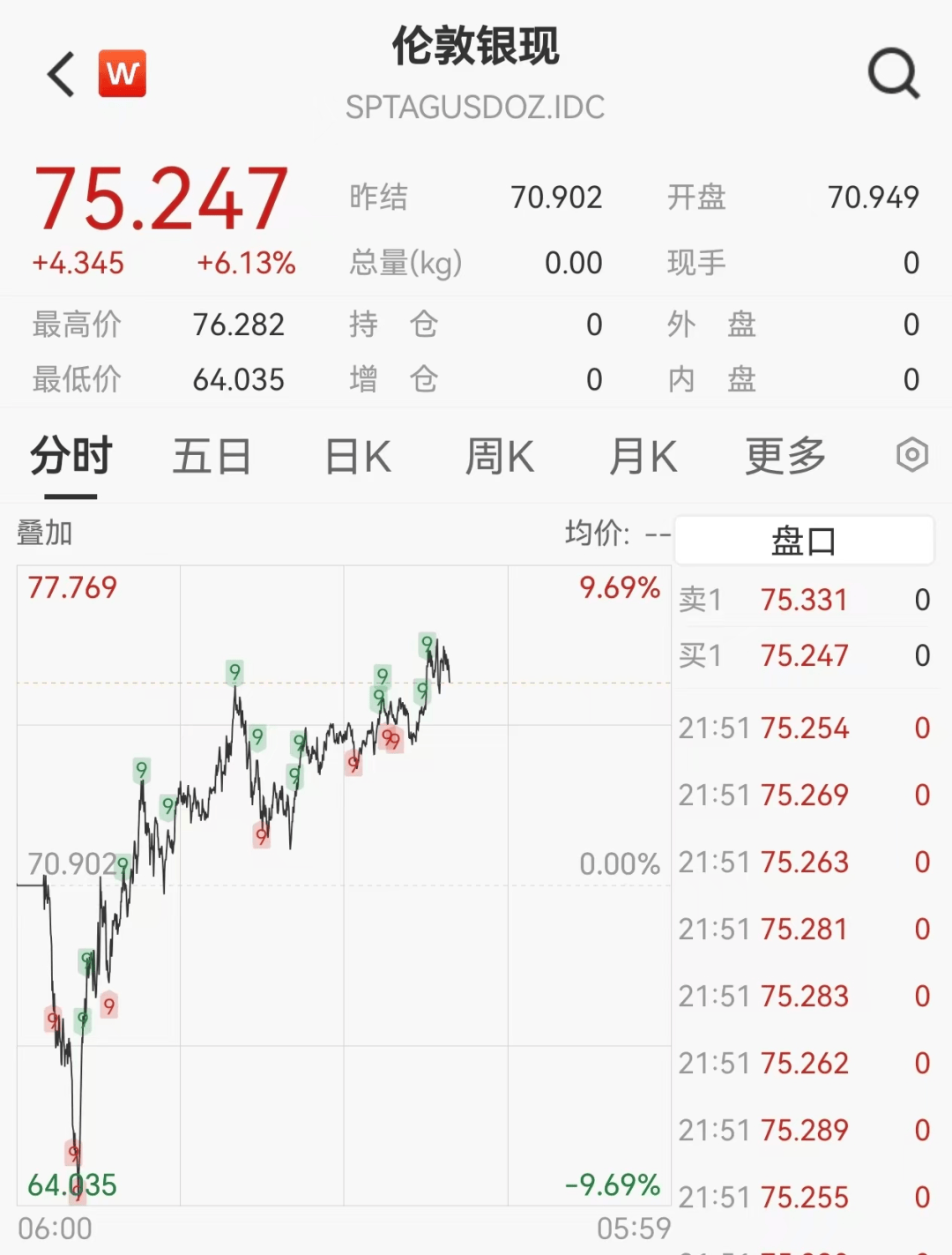Open the search magnifier icon
The height and width of the screenshot is (1255, 952).
(893, 74)
